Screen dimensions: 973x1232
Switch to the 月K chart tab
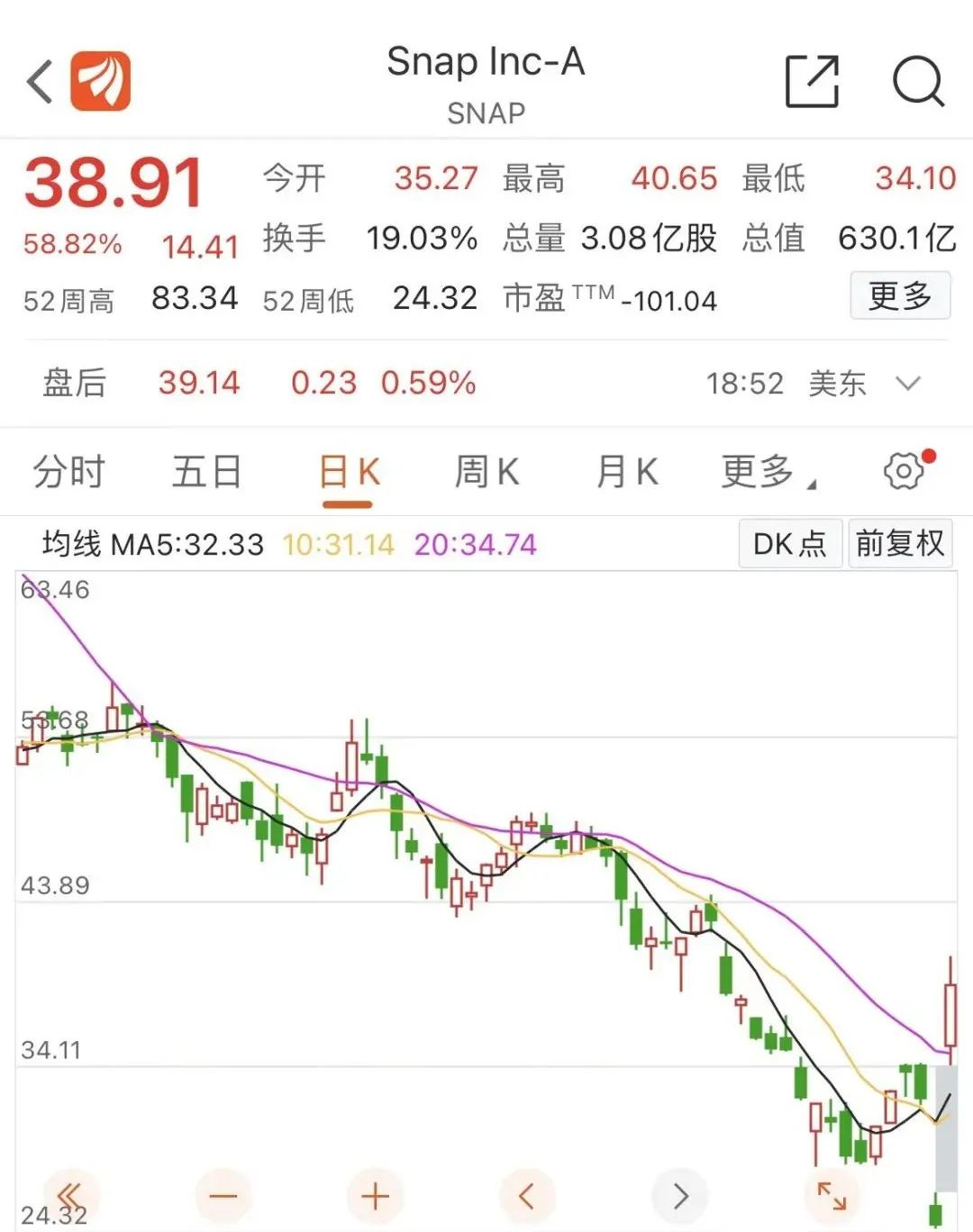[x=626, y=472]
